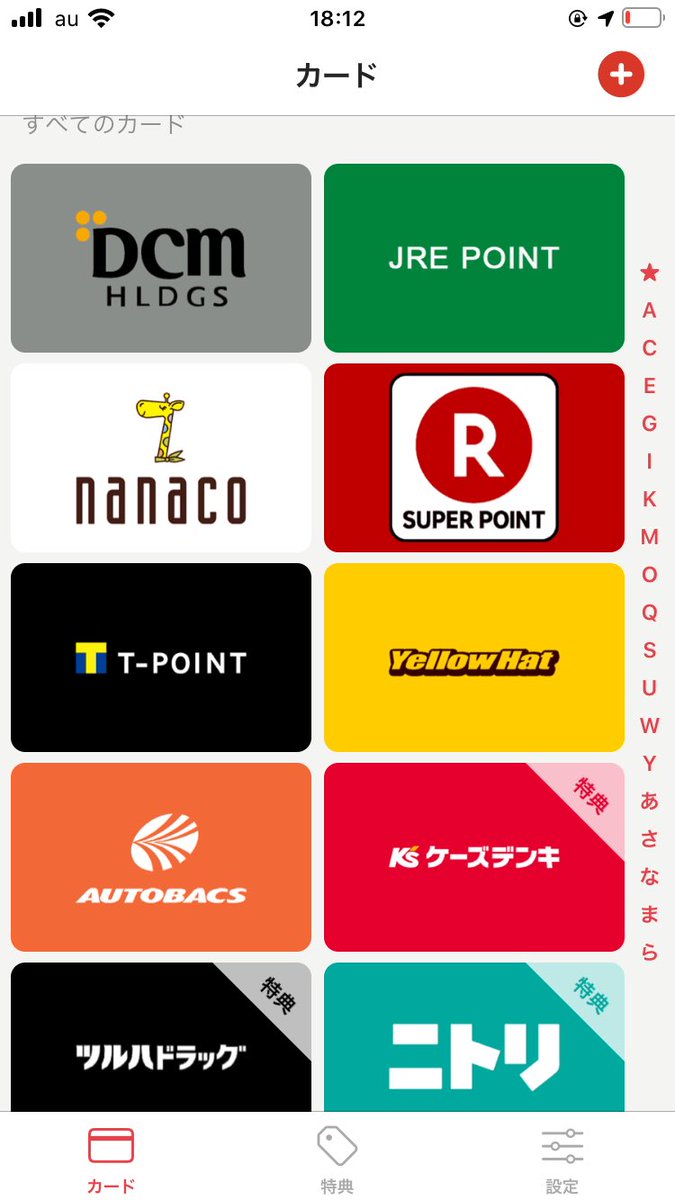Open the JRE POINT card
Viewport: 675px width, 1200px height.
pyautogui.click(x=474, y=258)
